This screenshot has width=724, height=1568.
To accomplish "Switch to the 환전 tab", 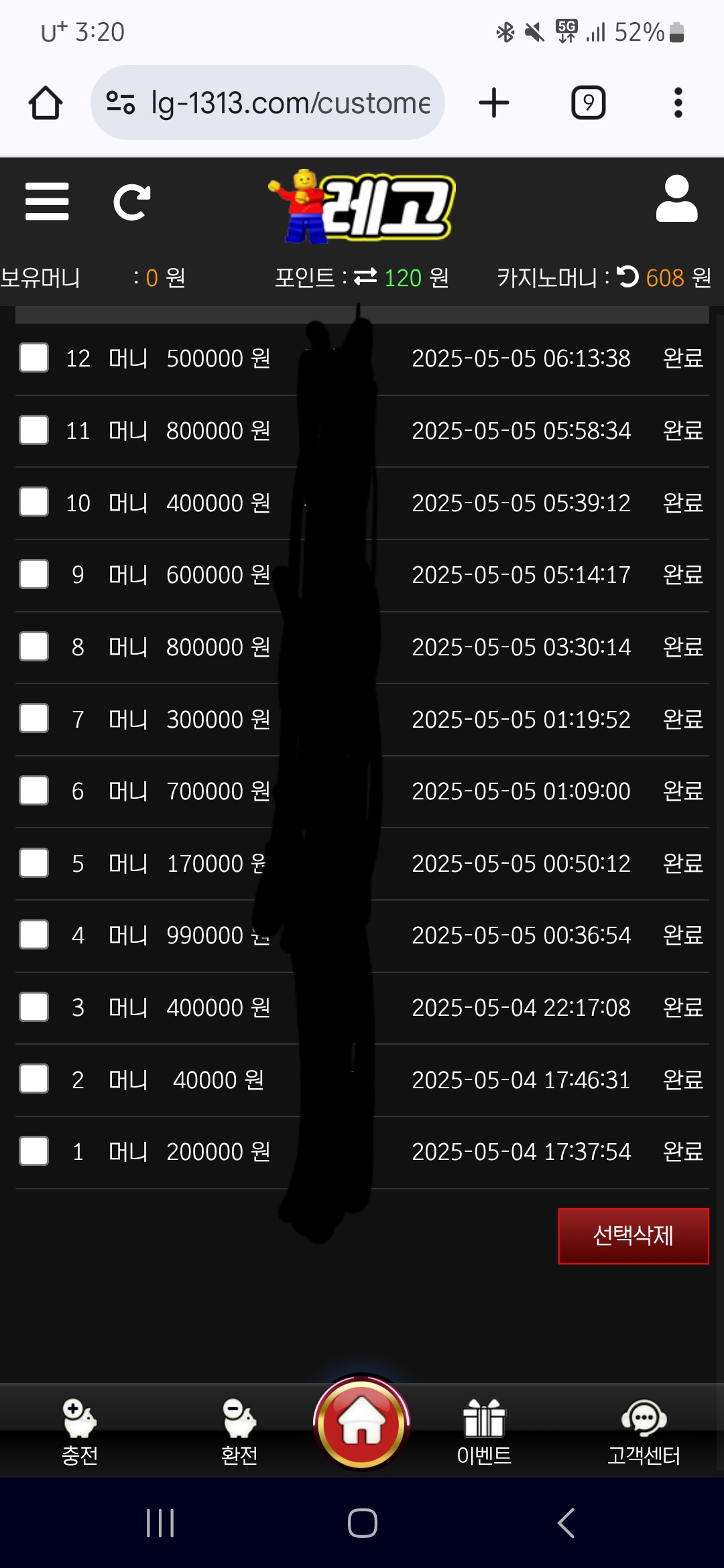I will (239, 1431).
